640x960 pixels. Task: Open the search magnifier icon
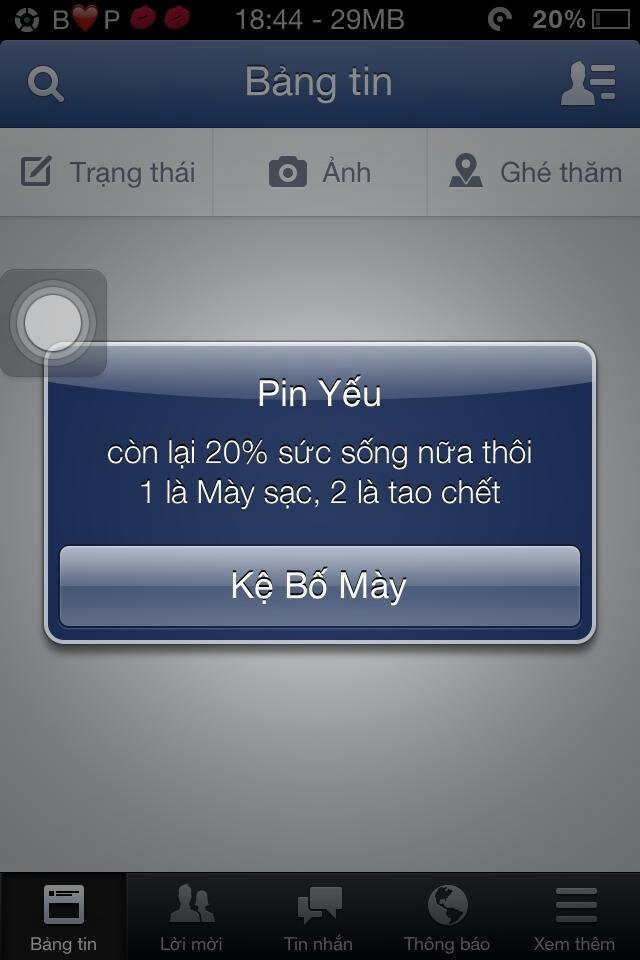coord(46,84)
